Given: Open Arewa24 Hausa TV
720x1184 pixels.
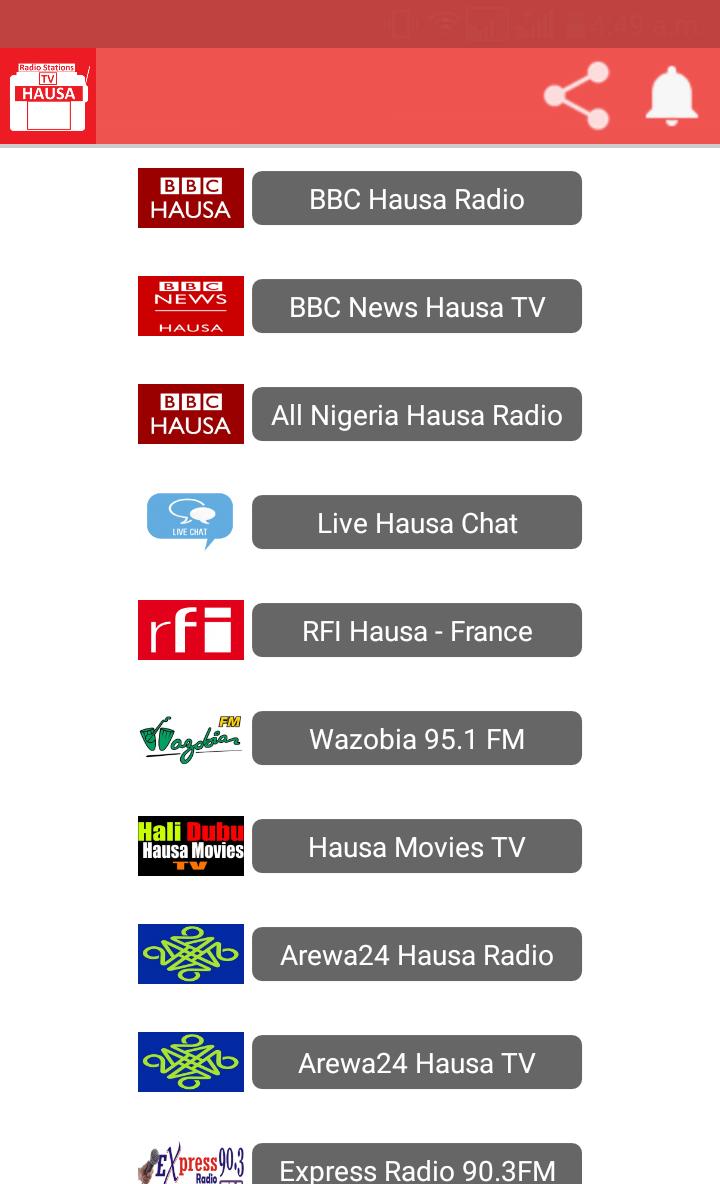Looking at the screenshot, I should (416, 1062).
